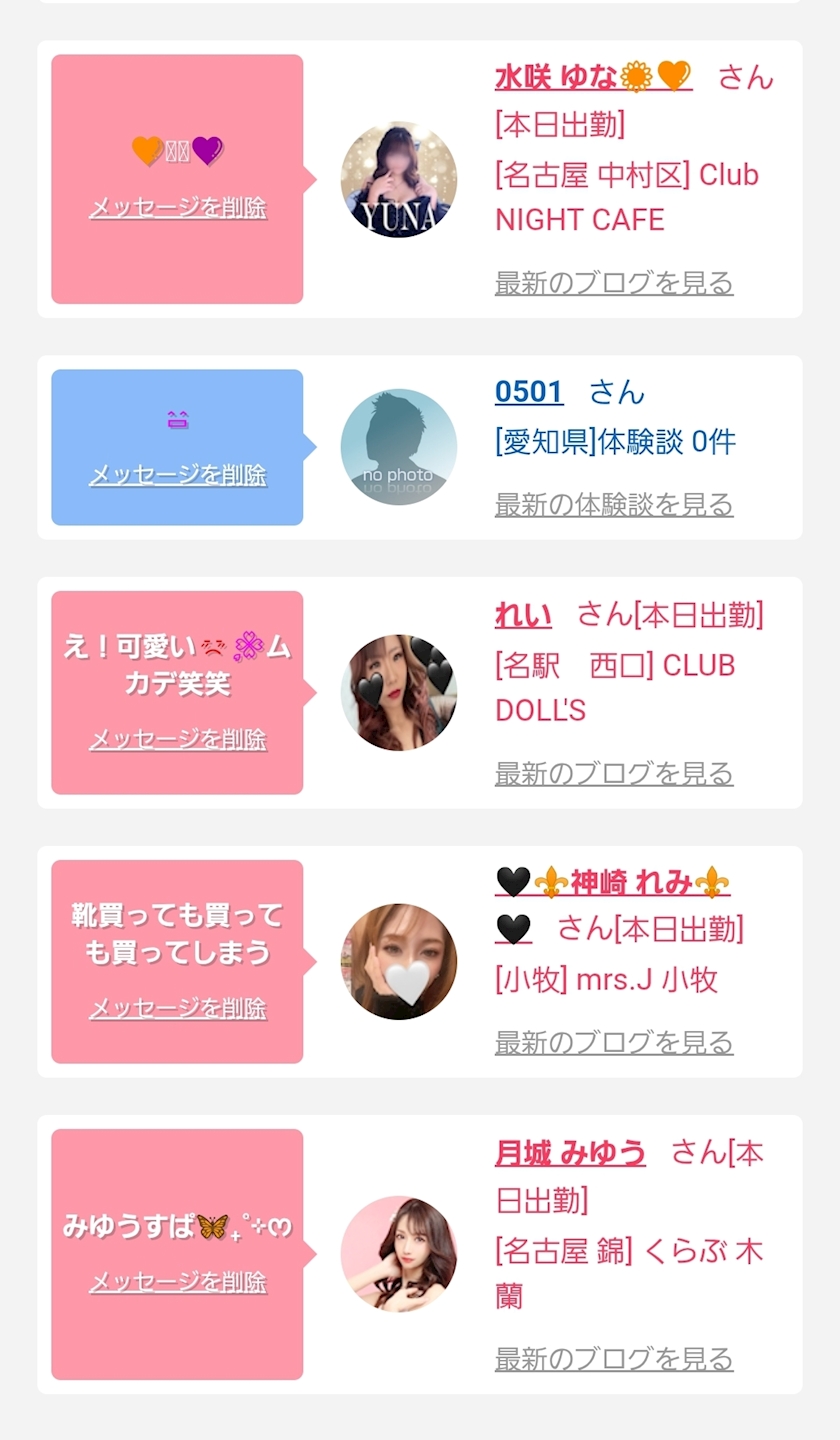Open 水咲 ゆな's profile name link
Image resolution: width=840 pixels, height=1440 pixels.
point(592,76)
